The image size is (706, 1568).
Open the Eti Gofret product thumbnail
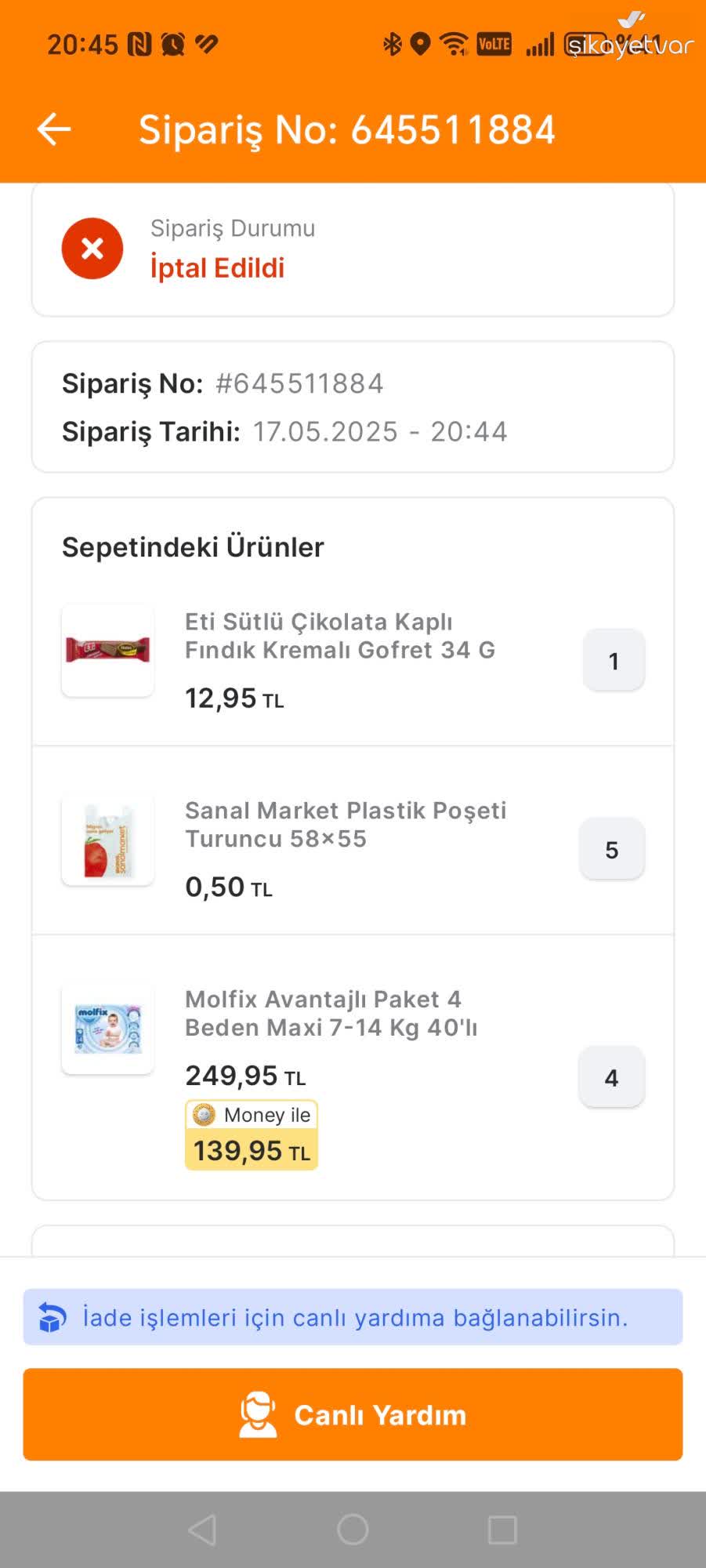107,651
